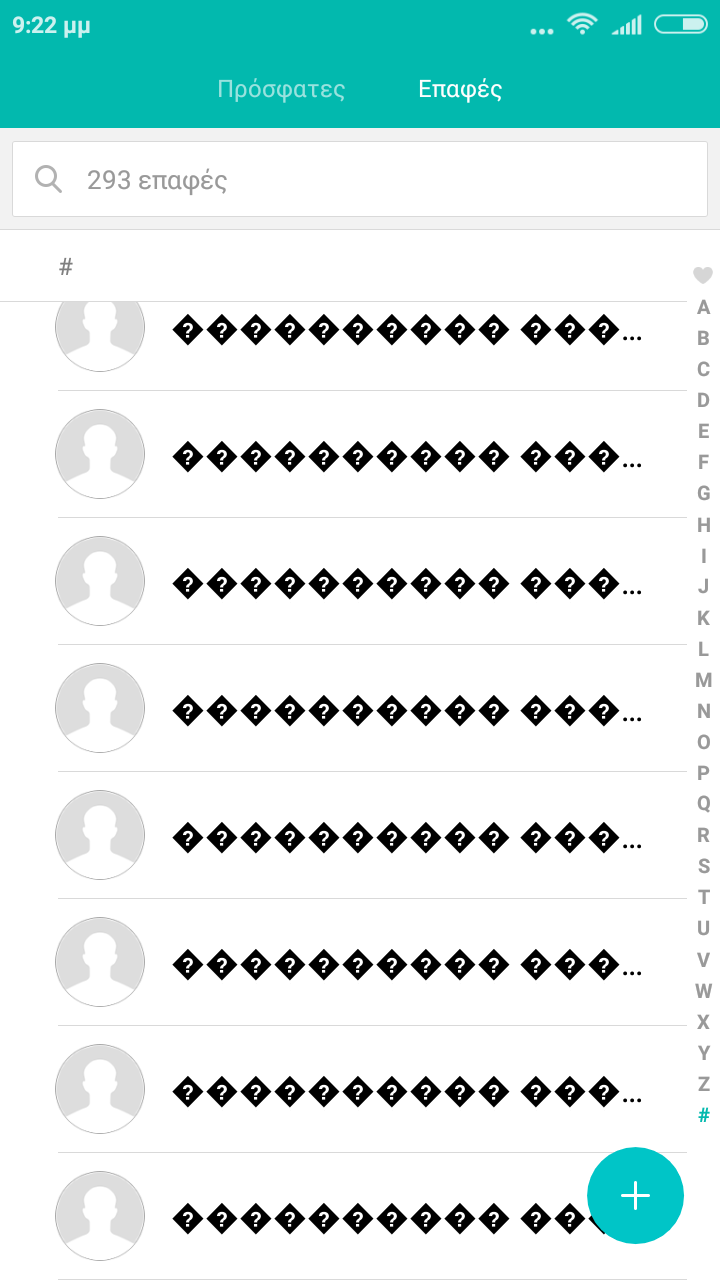The width and height of the screenshot is (720, 1280).
Task: Go to letter P in the side index
Action: (703, 773)
